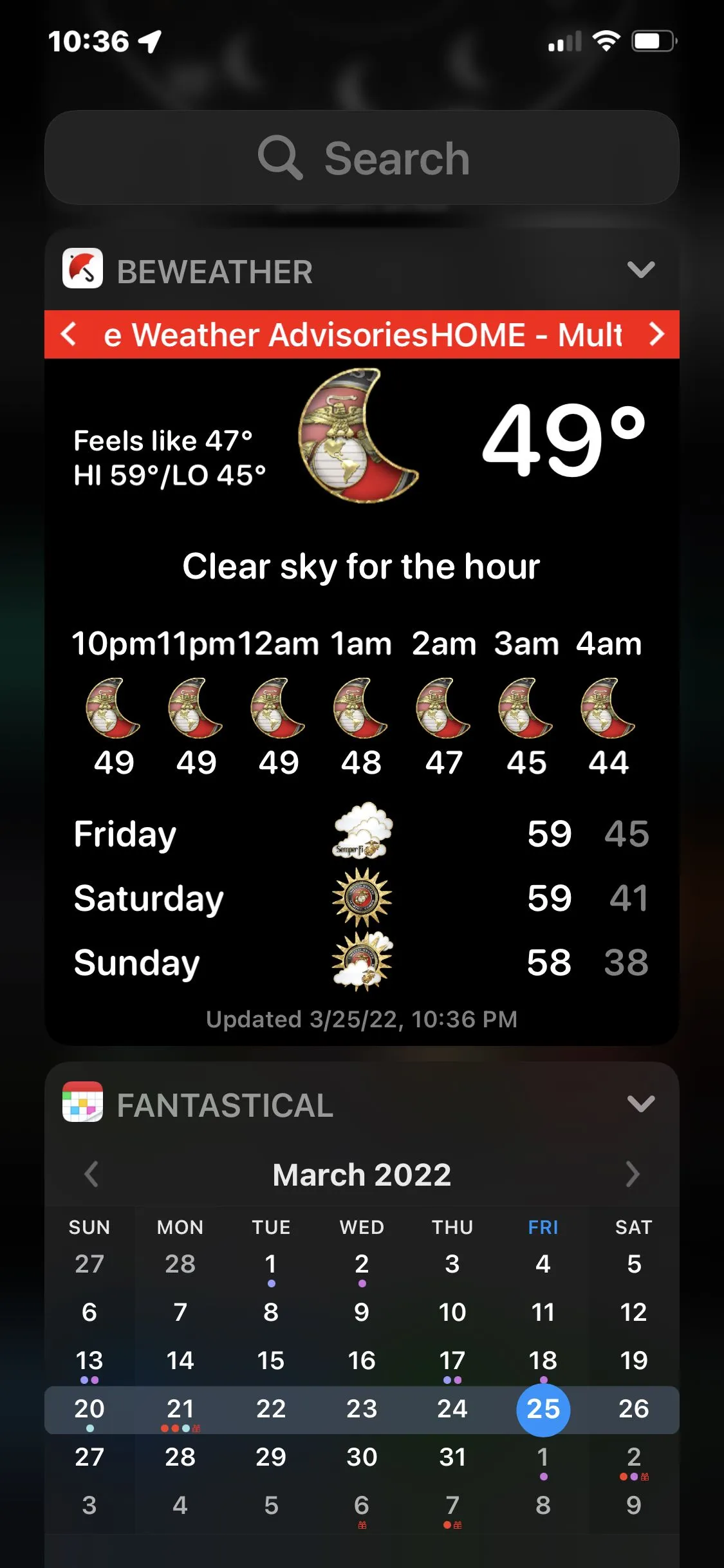Open the weather advisories banner
The image size is (724, 1568).
tap(362, 335)
